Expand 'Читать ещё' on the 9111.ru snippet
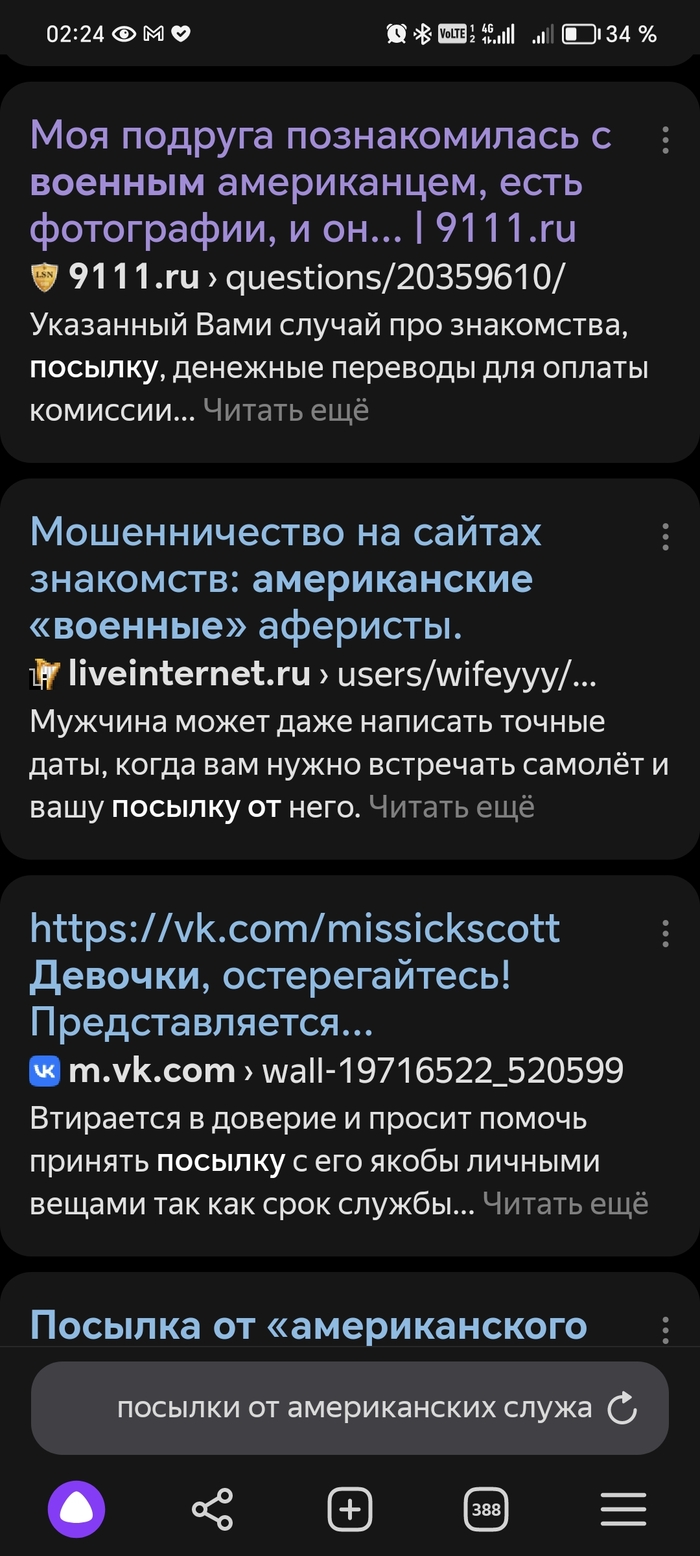 point(286,410)
